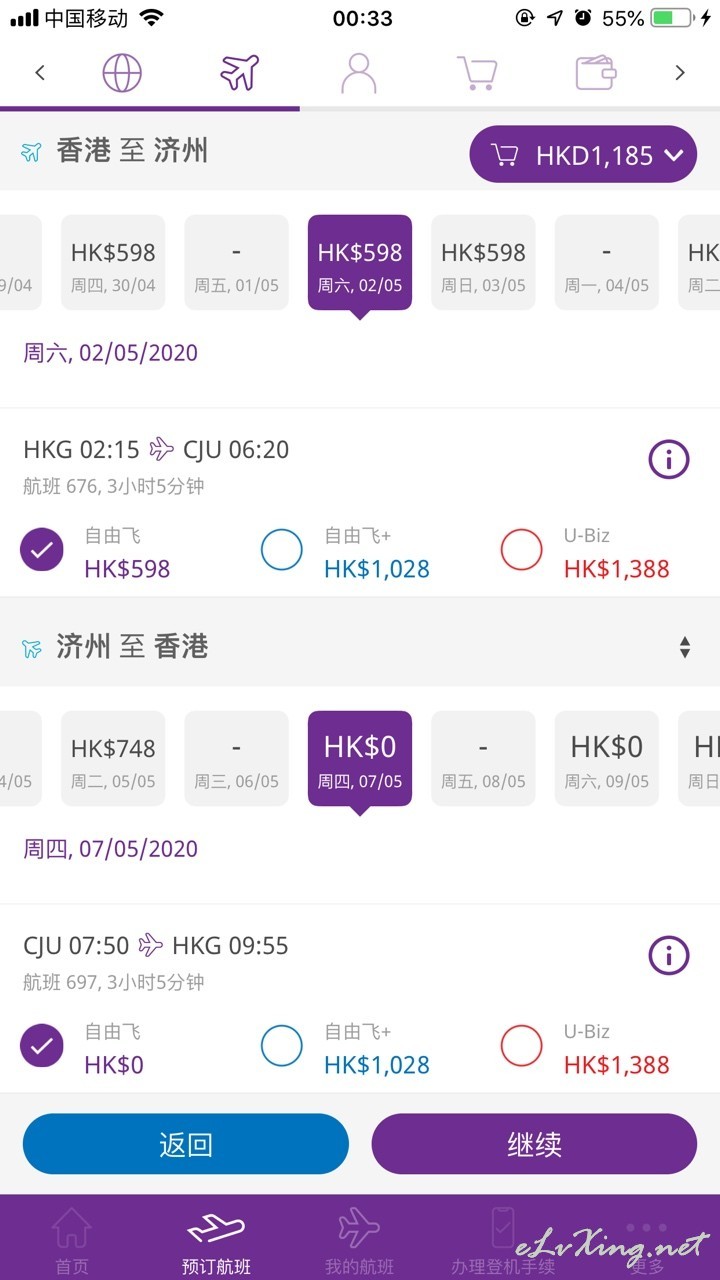Screen dimensions: 720x1280
Task: Open the wallet payment step icon
Action: 596,73
